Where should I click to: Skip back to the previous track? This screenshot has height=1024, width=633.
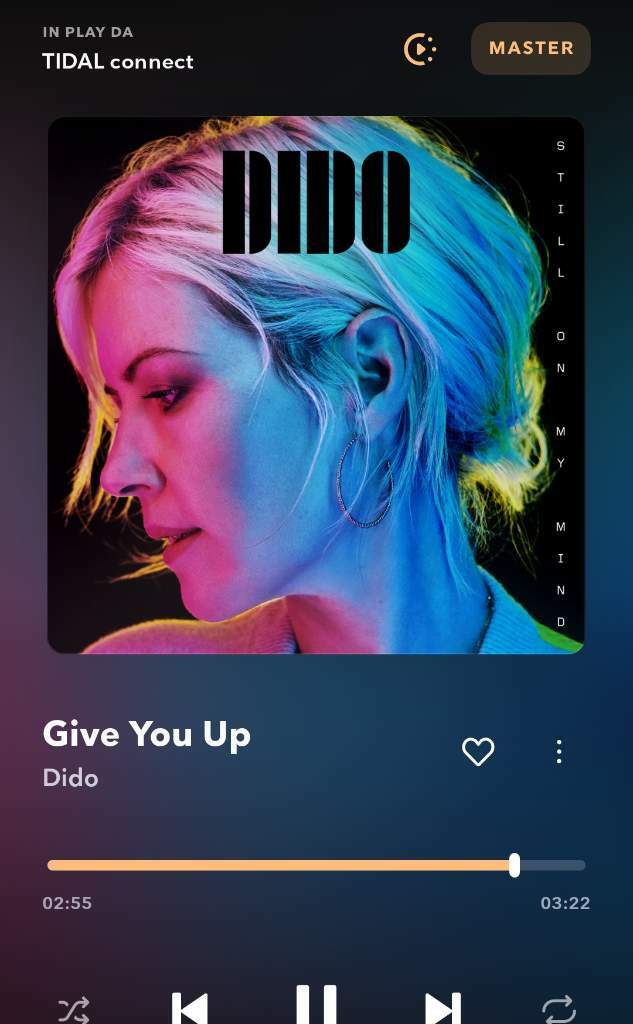[x=189, y=1009]
